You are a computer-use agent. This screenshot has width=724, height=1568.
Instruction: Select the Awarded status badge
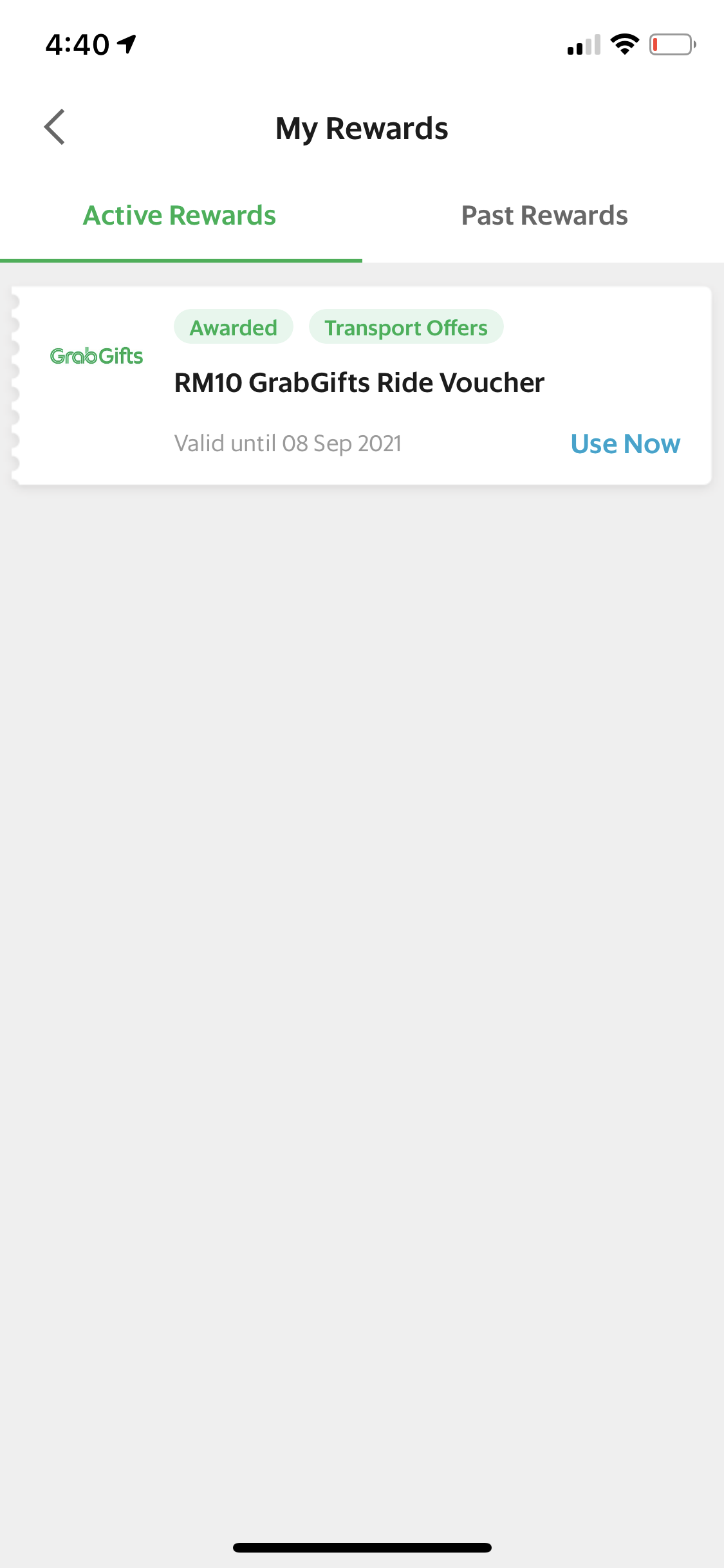(233, 327)
